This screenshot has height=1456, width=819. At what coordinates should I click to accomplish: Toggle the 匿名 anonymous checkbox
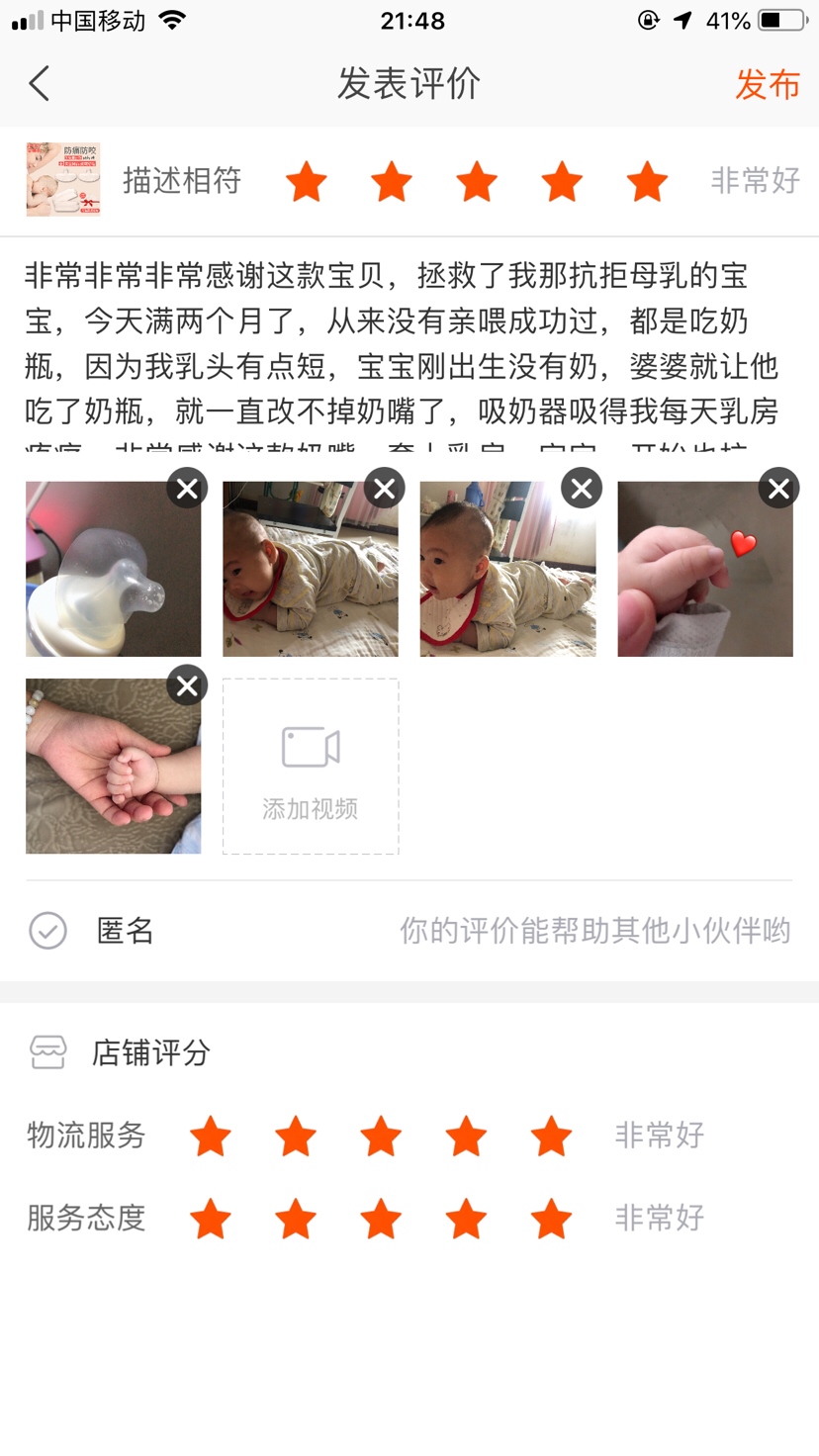47,931
